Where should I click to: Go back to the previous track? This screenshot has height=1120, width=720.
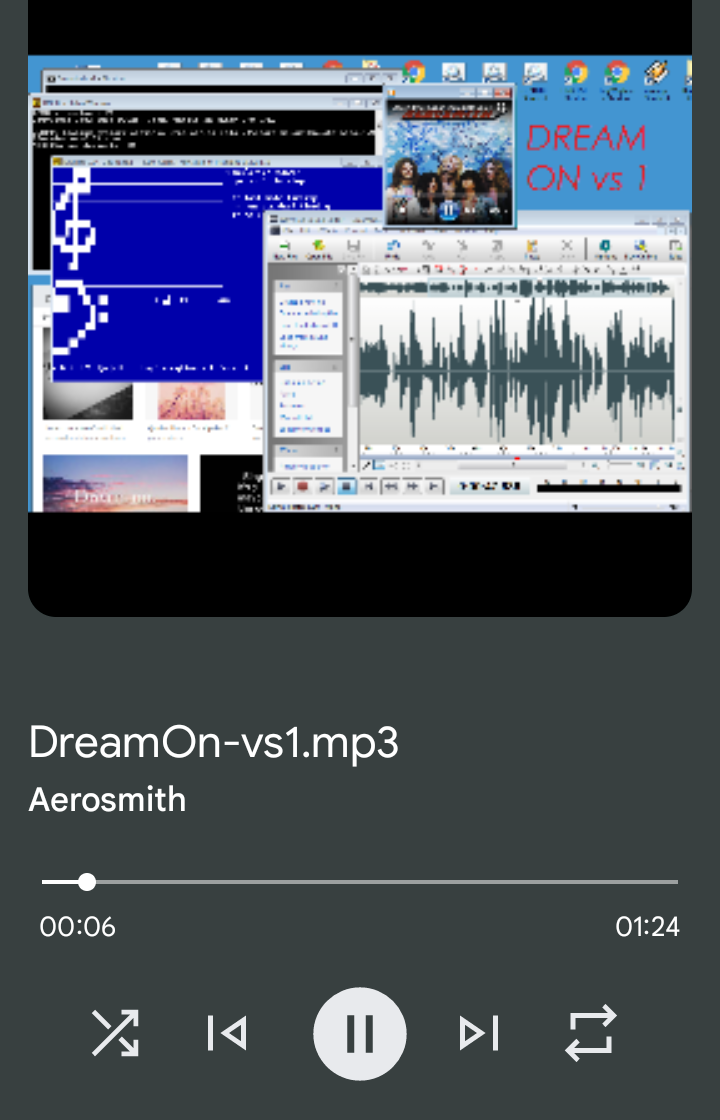pyautogui.click(x=227, y=1034)
